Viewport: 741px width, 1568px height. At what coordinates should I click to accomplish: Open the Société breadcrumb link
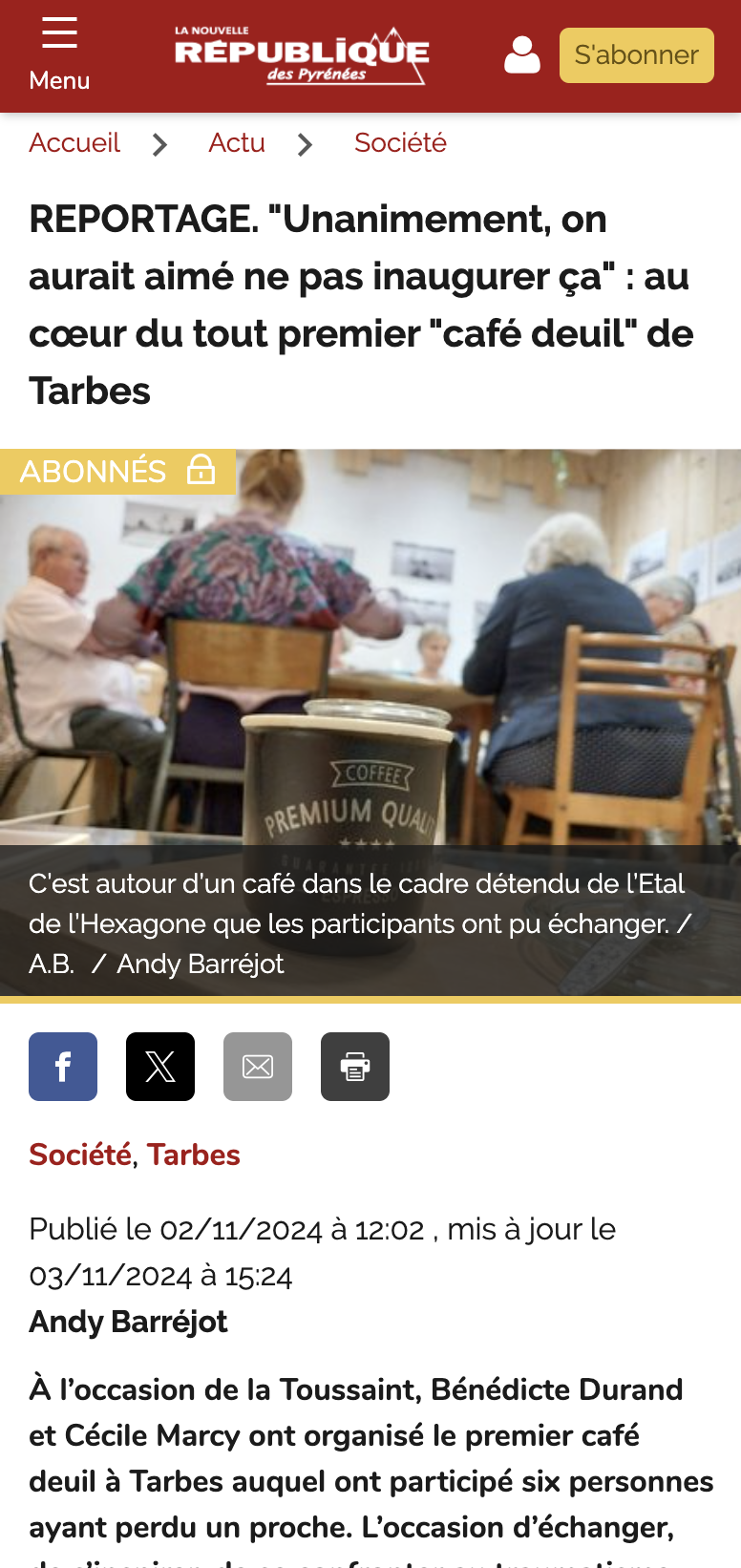(x=400, y=143)
